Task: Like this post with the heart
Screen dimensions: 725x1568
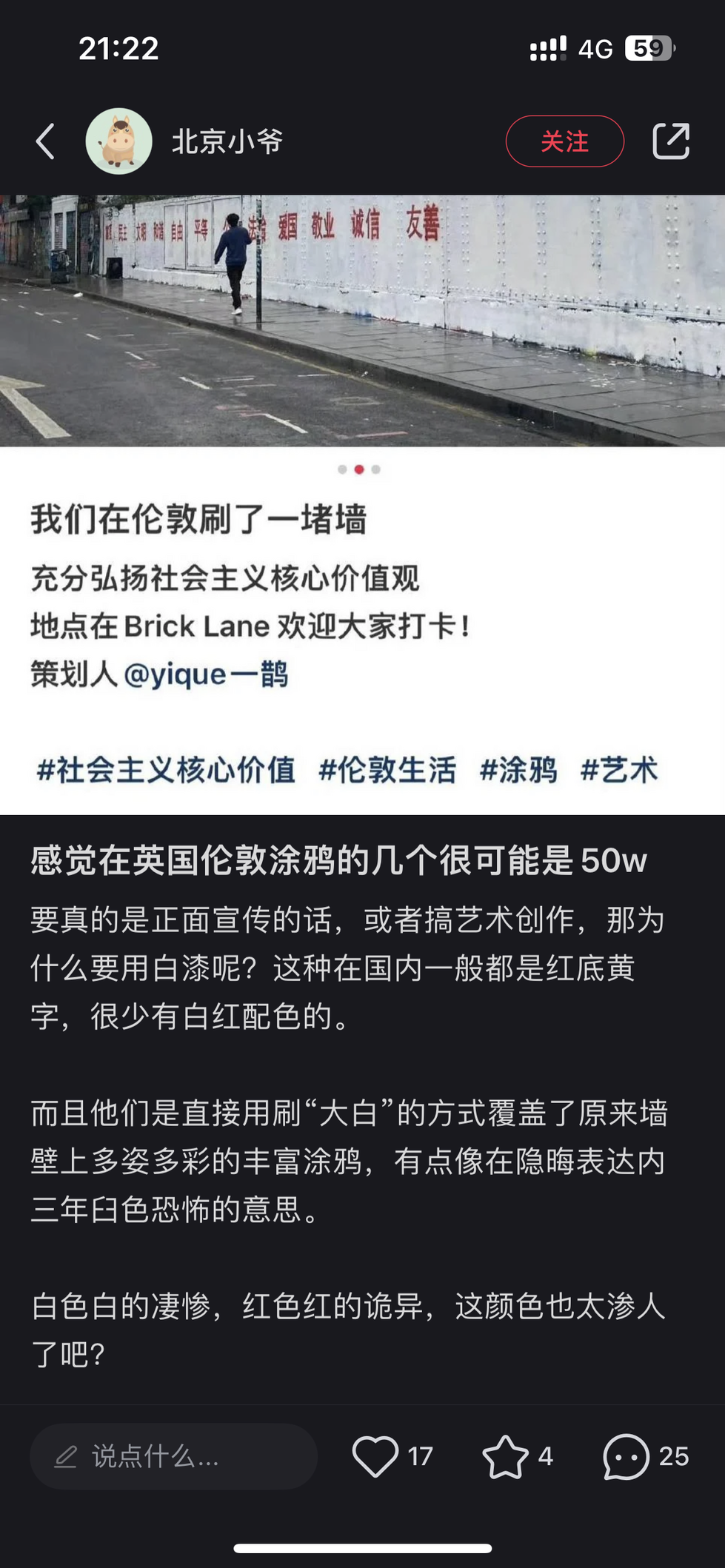Action: click(375, 1456)
